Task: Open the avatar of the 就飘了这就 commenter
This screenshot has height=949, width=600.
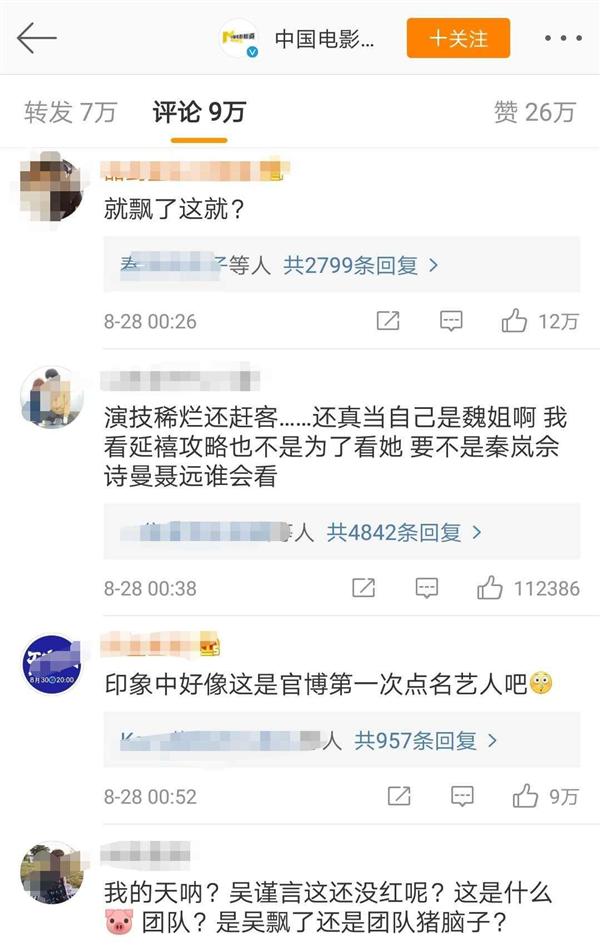Action: tap(51, 186)
